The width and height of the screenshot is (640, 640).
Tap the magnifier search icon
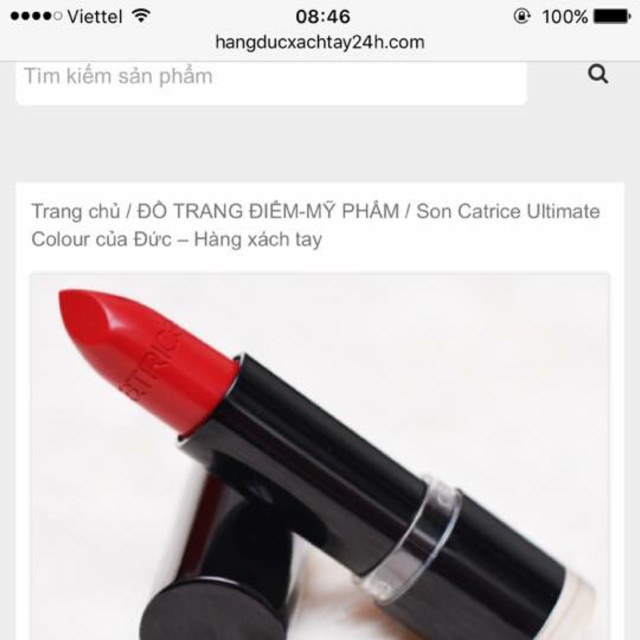coord(598,75)
